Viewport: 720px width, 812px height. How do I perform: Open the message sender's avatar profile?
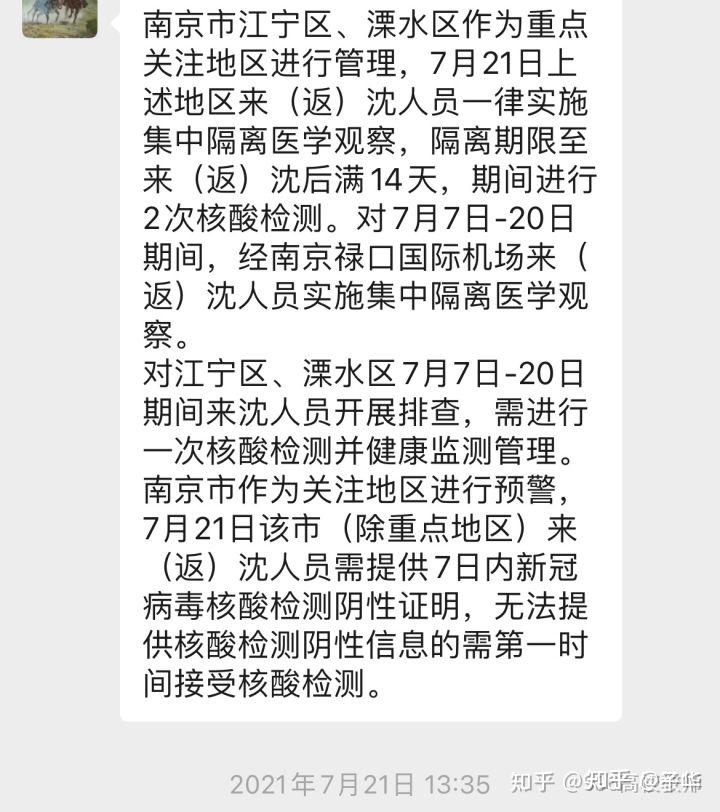coord(60,17)
